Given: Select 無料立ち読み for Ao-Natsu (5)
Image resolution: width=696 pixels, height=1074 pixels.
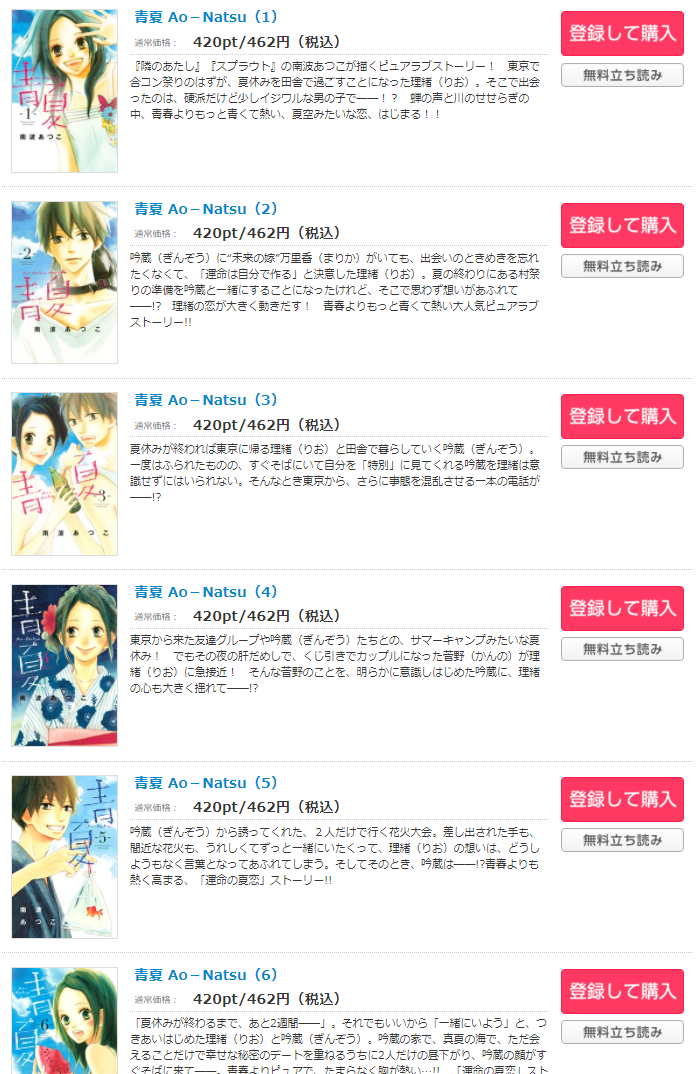Looking at the screenshot, I should coord(622,840).
